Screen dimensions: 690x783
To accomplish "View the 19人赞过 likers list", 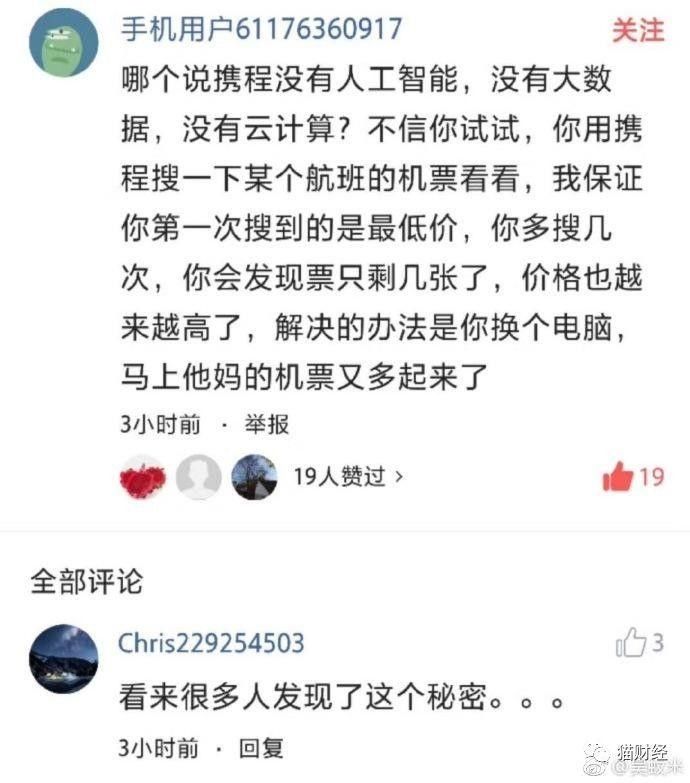I will pos(348,477).
